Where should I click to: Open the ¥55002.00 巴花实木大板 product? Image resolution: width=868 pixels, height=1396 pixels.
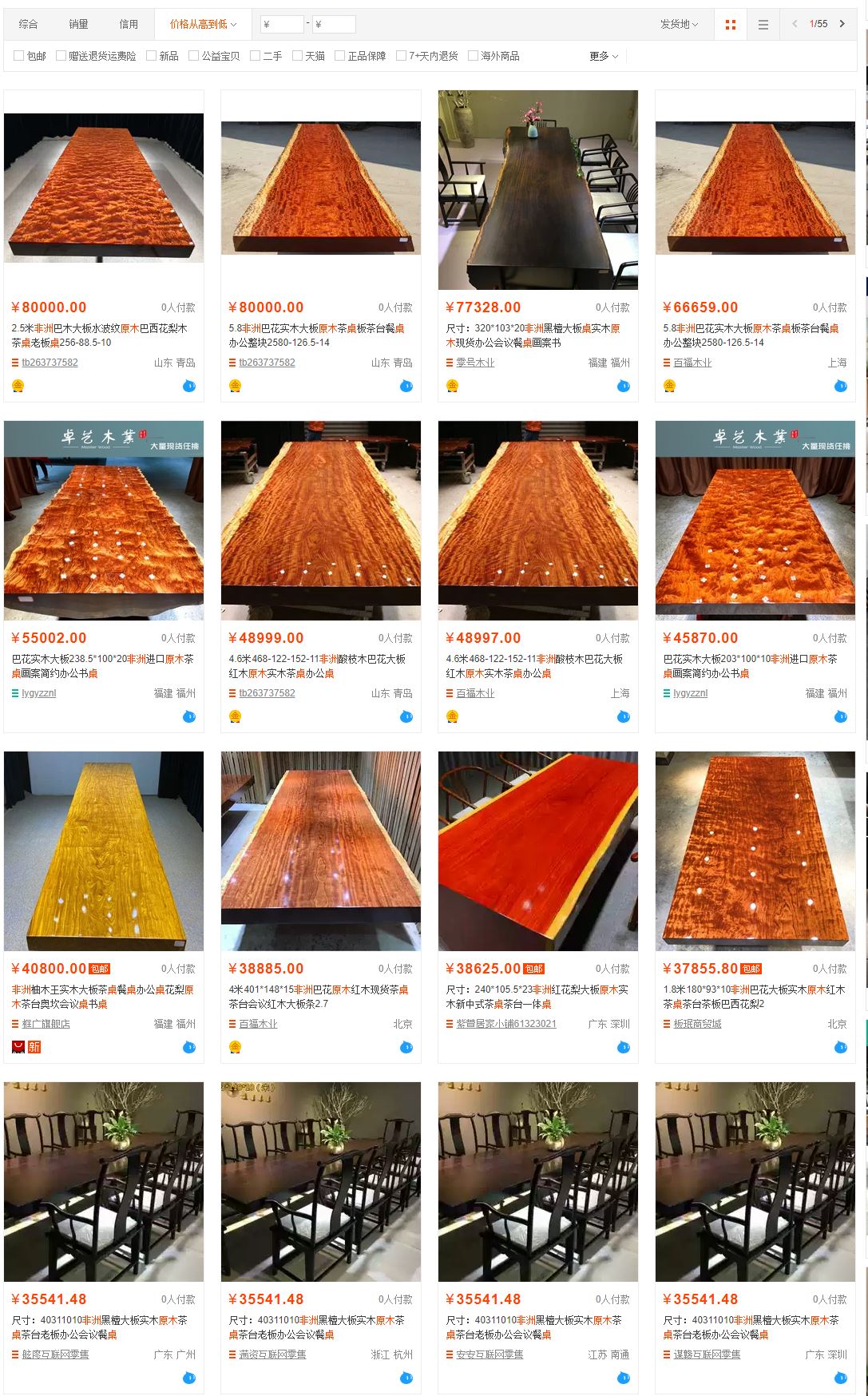(103, 520)
